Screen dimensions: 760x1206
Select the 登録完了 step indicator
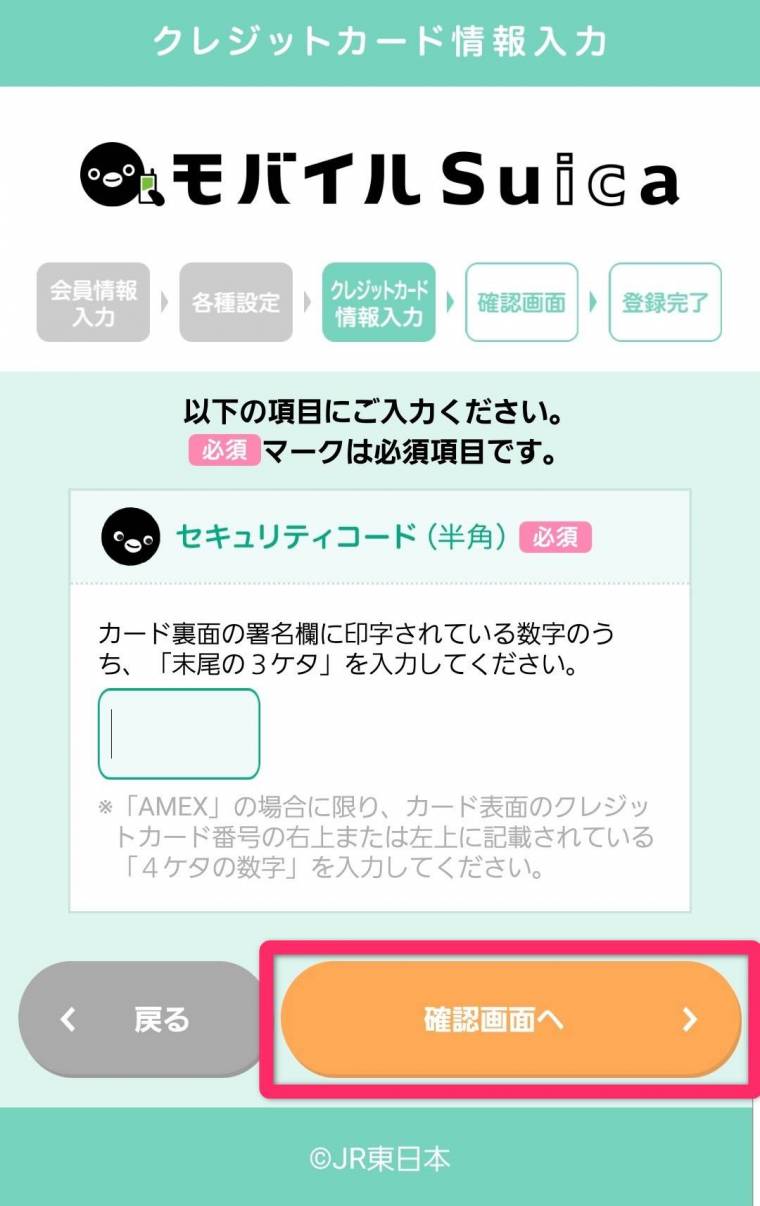click(x=666, y=301)
